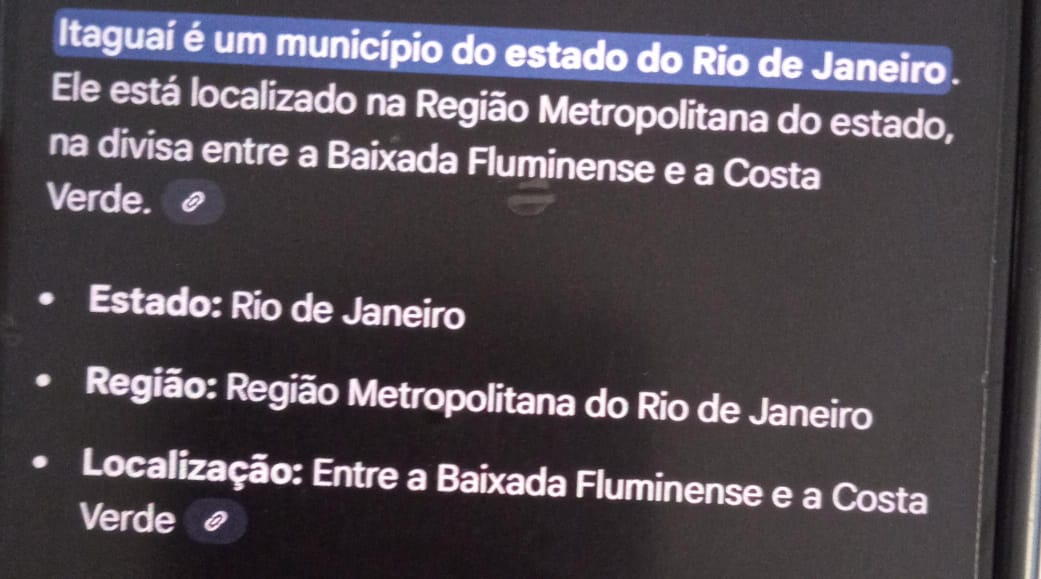This screenshot has height=579, width=1041.
Task: Open the source link chip after the first paragraph
Action: (x=194, y=204)
